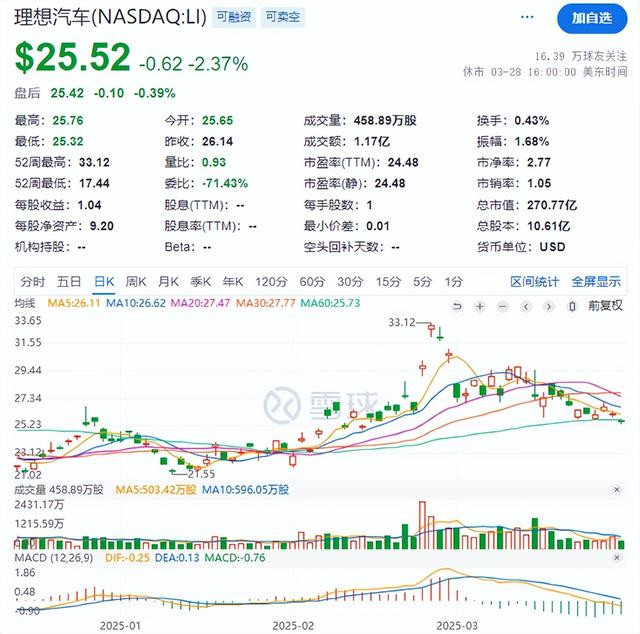The image size is (640, 634).
Task: Move chart right with the right arrow
Action: click(548, 306)
